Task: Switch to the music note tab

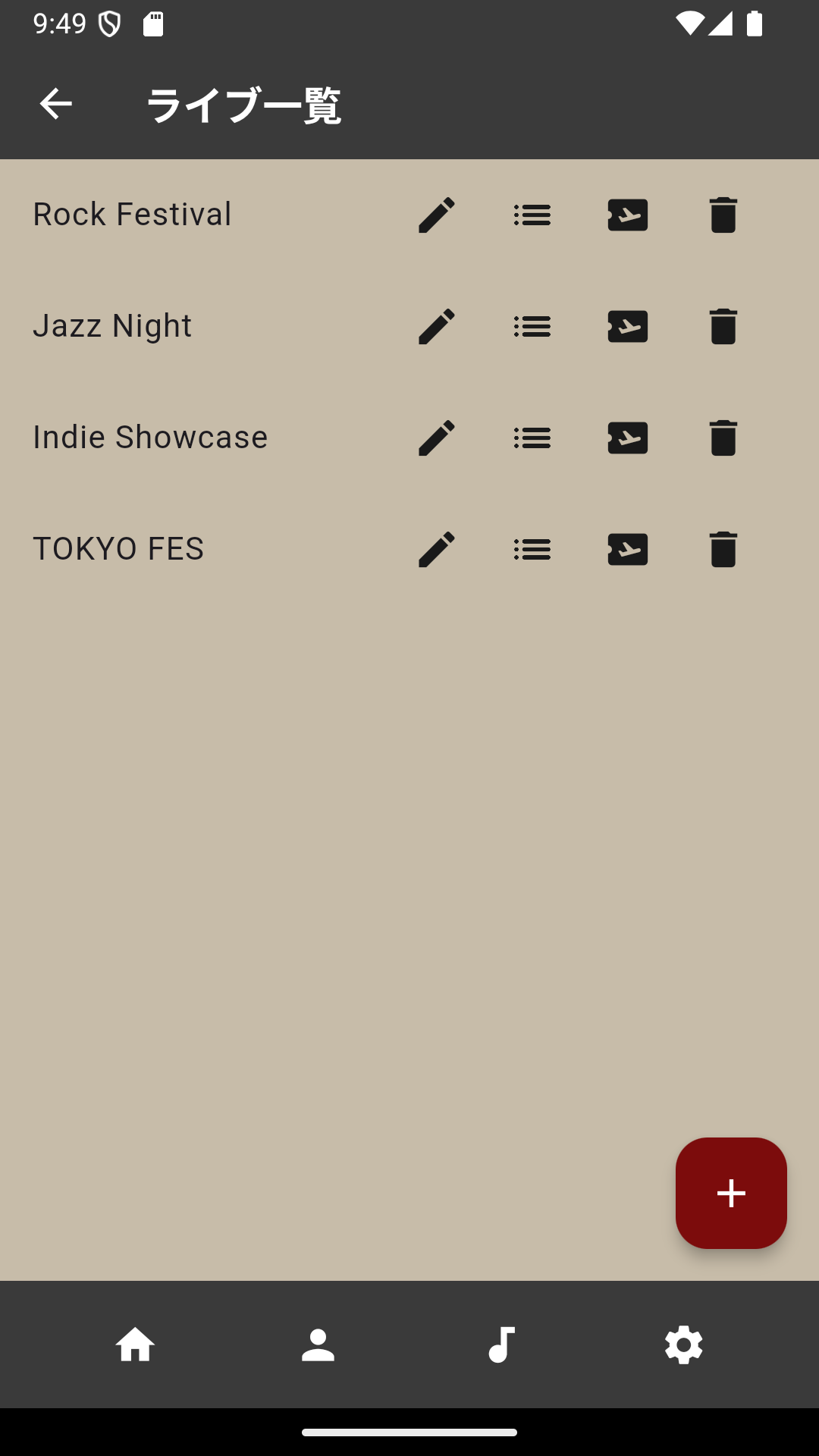Action: click(501, 1345)
